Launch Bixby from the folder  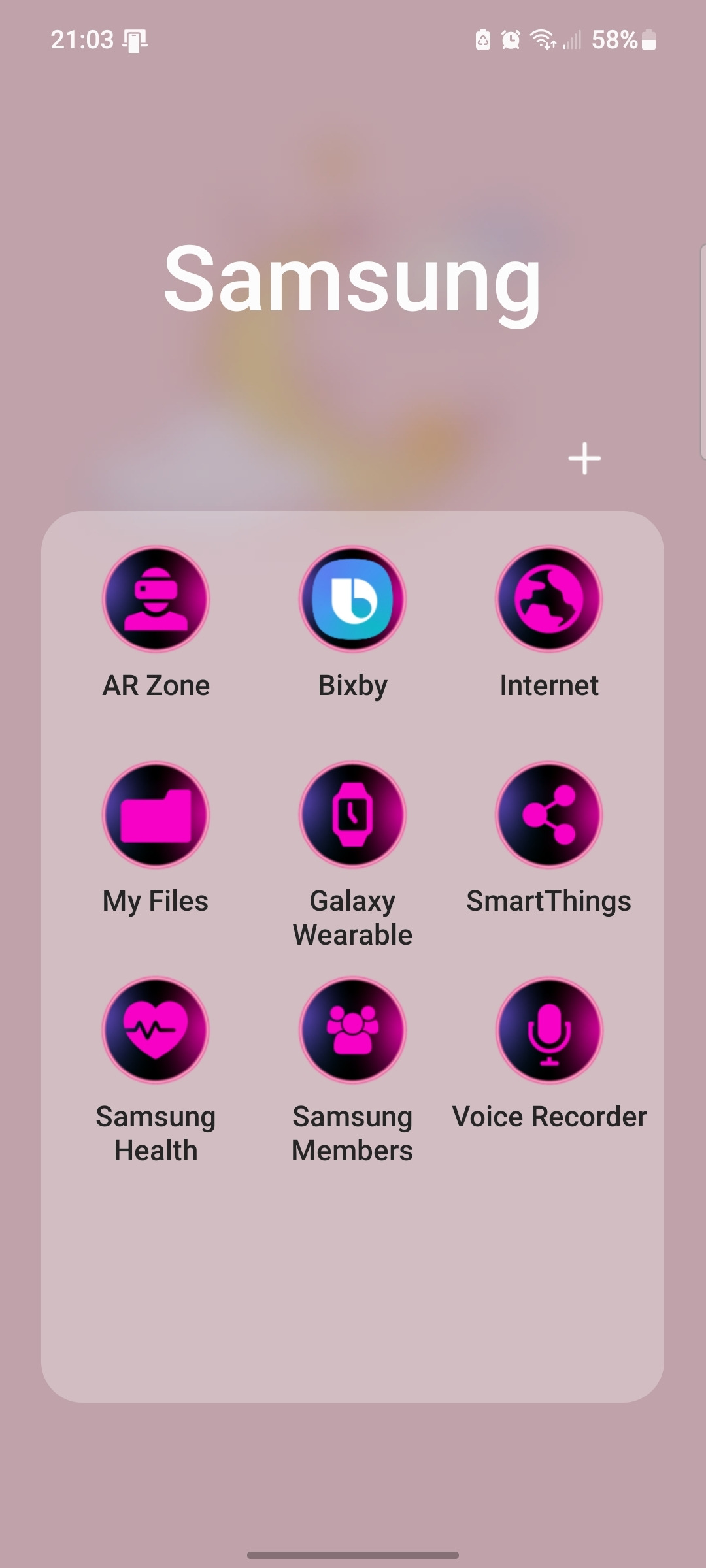pyautogui.click(x=352, y=599)
